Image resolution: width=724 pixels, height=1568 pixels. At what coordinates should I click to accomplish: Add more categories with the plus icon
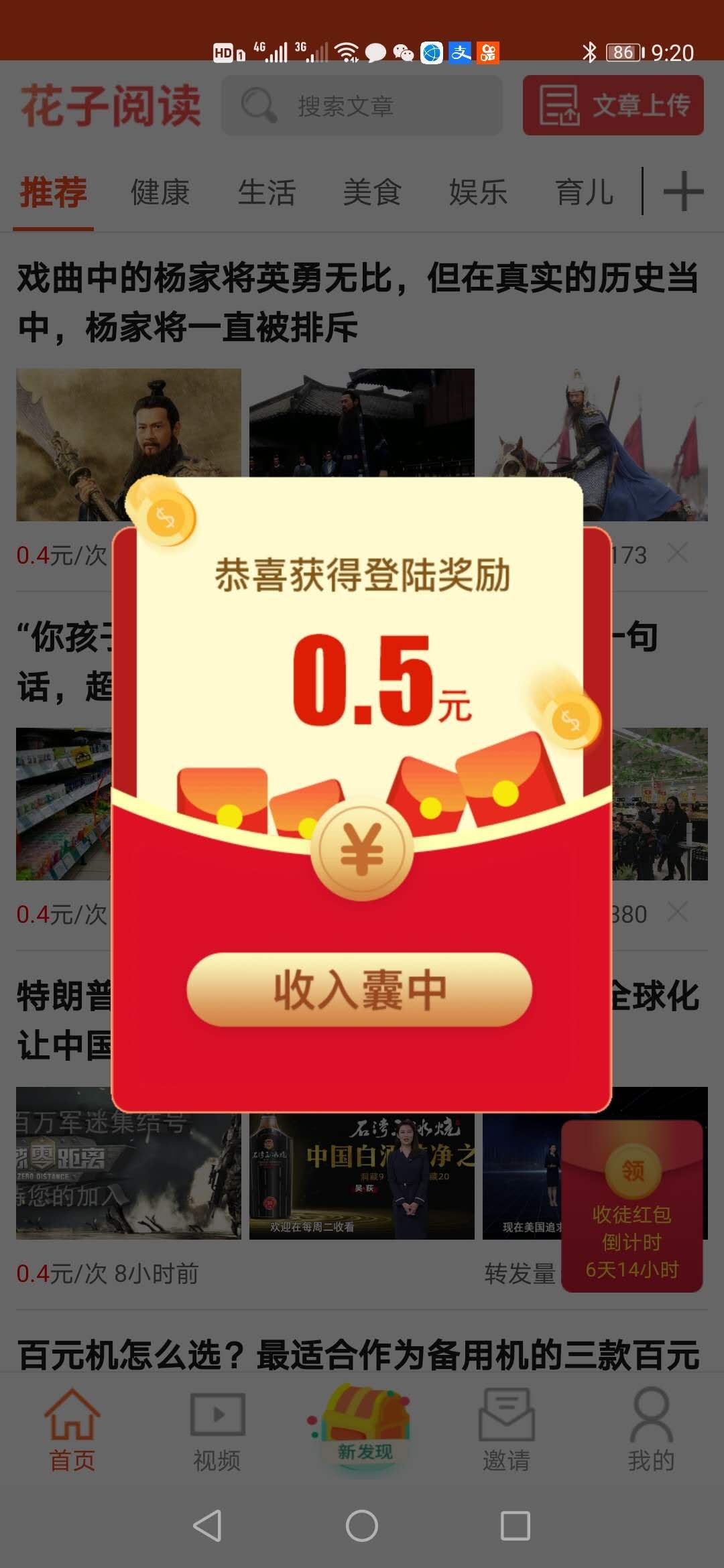tap(683, 192)
